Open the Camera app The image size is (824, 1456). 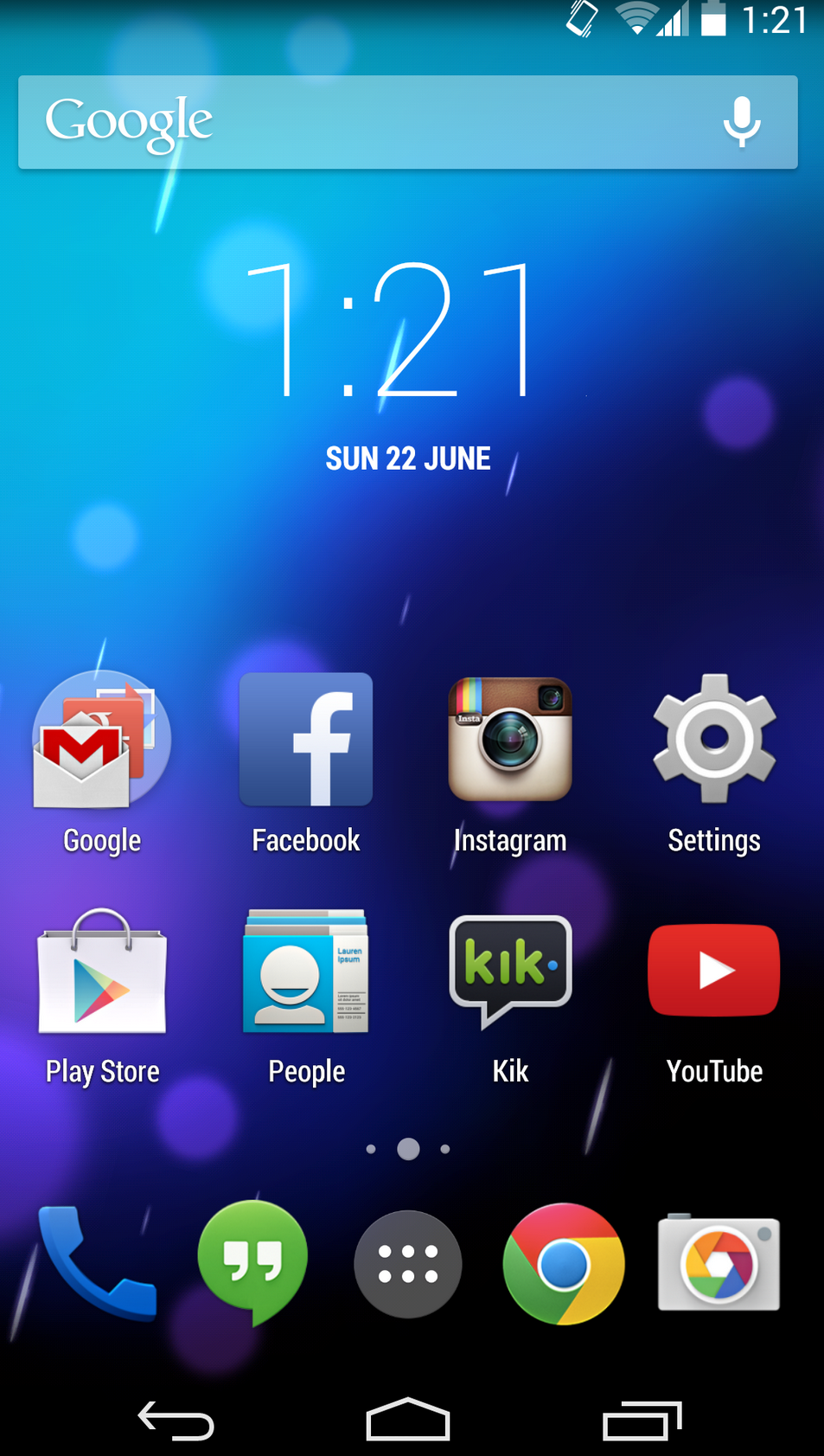(x=719, y=1264)
